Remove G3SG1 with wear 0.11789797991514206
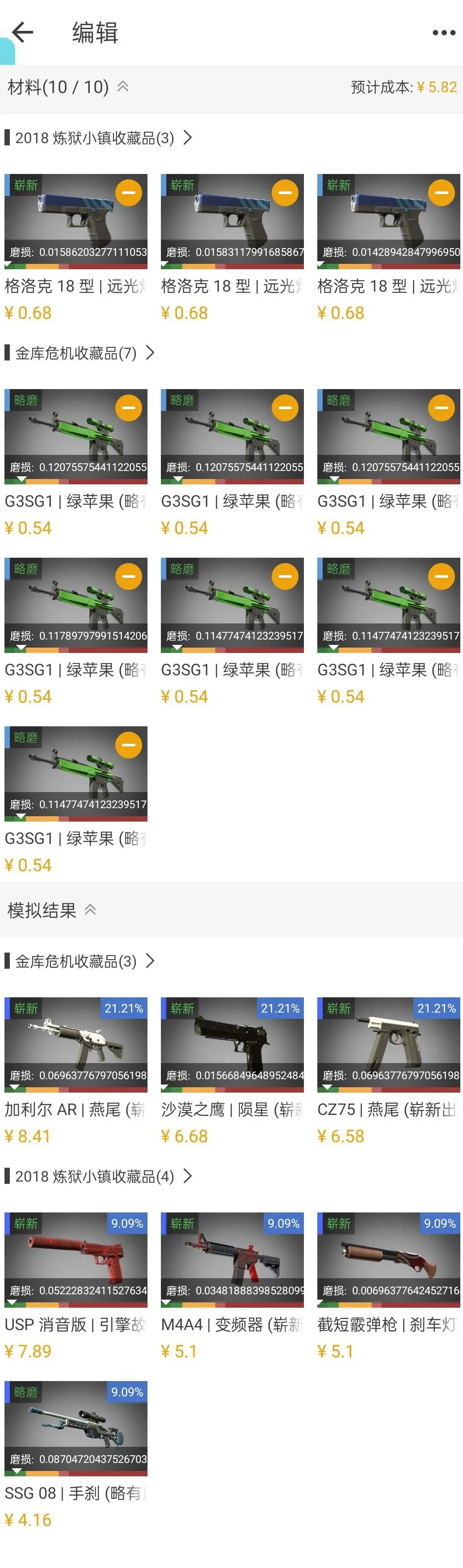This screenshot has width=463, height=1568. [x=129, y=576]
